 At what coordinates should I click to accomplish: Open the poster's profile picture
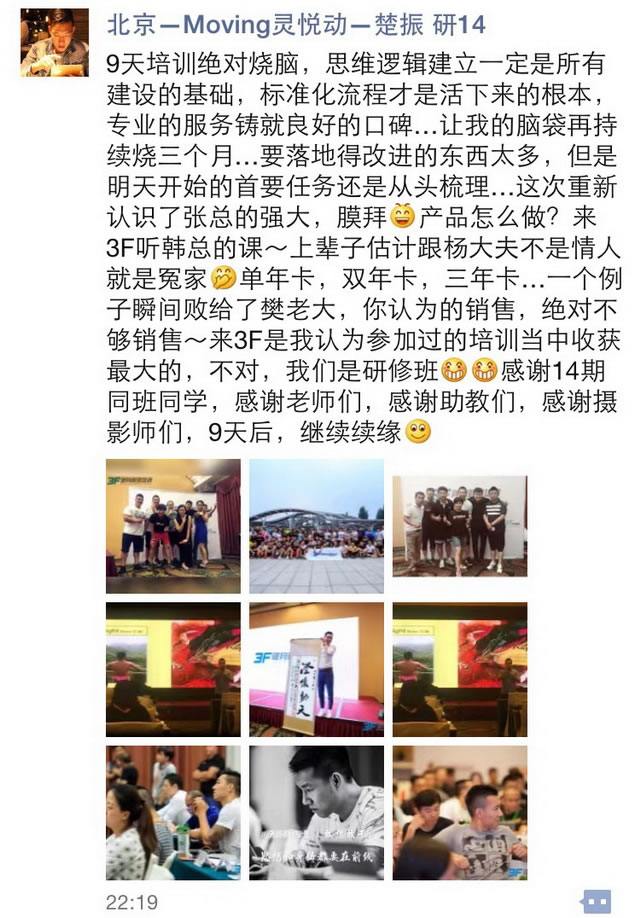coord(54,42)
